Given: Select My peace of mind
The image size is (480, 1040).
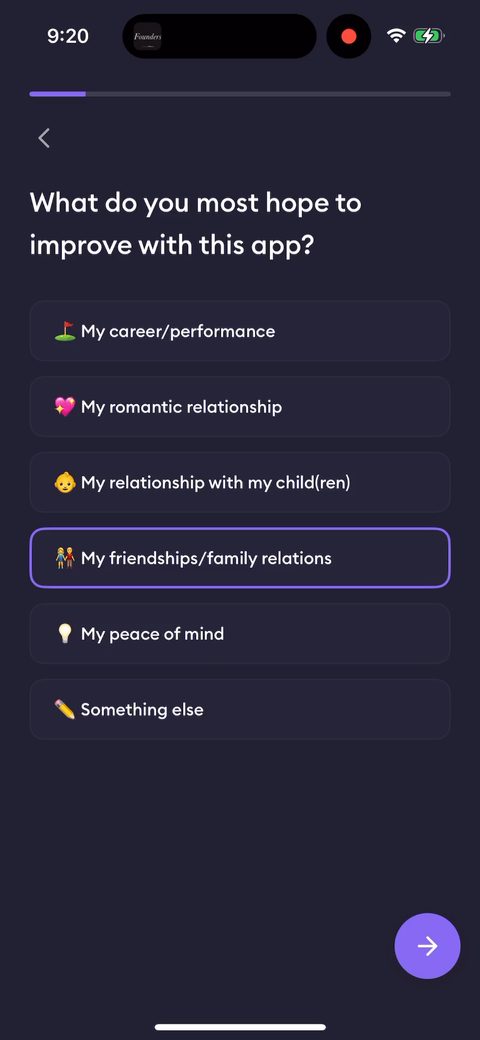Looking at the screenshot, I should pos(240,633).
